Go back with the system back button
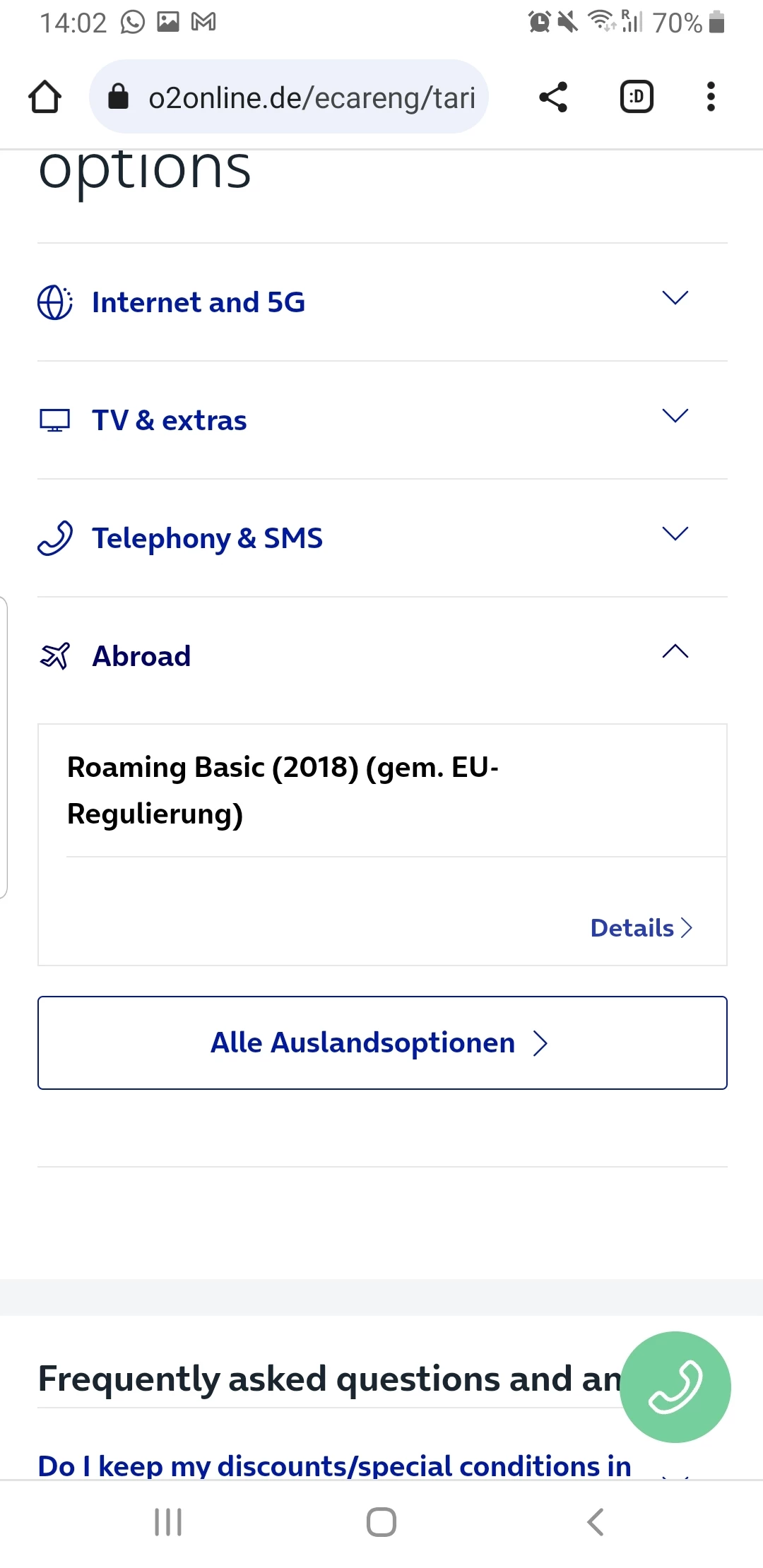 coord(596,1522)
